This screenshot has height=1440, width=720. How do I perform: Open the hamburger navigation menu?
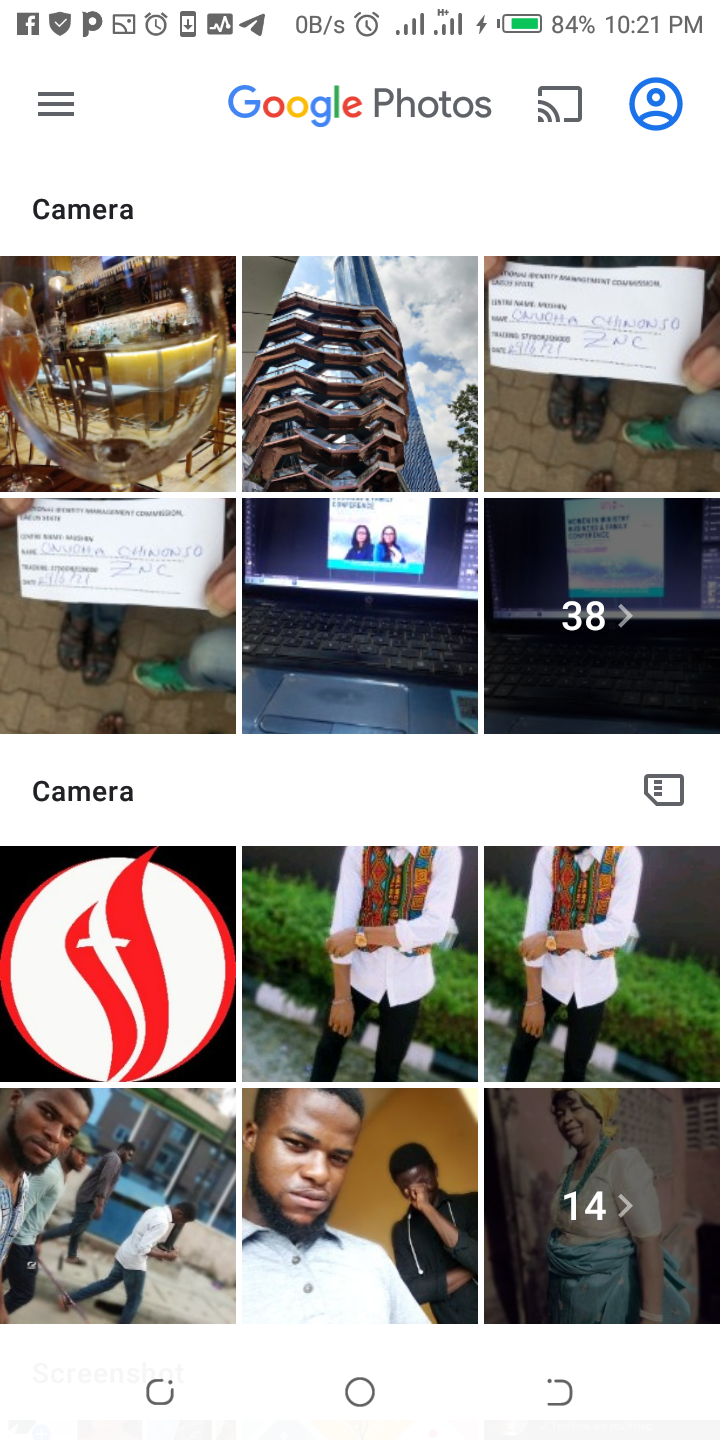56,104
